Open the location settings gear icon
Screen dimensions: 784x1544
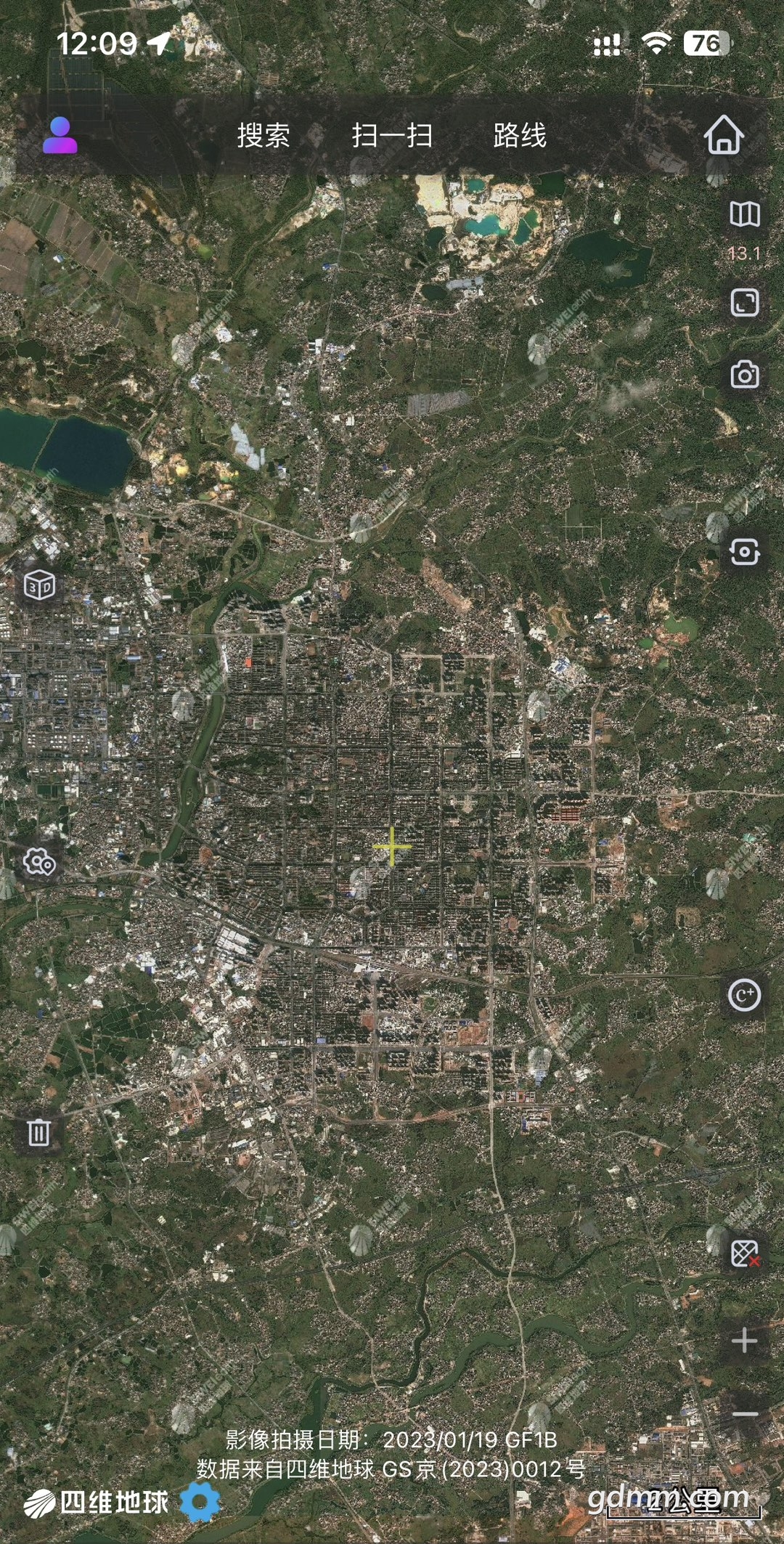pos(39,862)
